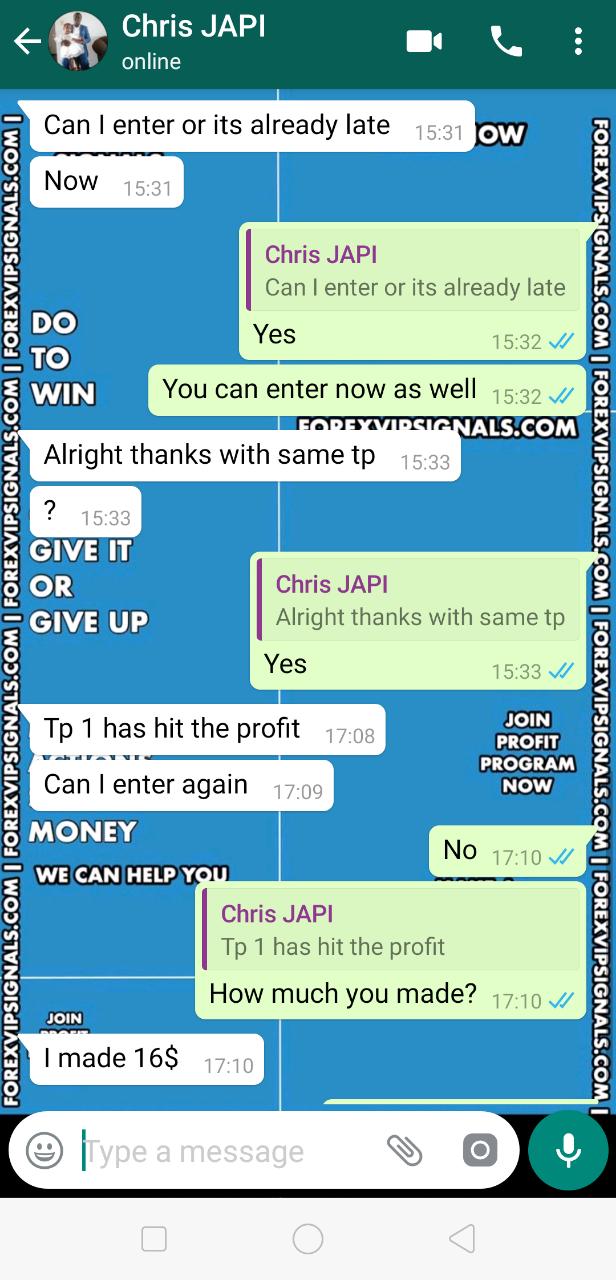Open the emoji picker
Screen dimensions: 616x1280
44,1151
